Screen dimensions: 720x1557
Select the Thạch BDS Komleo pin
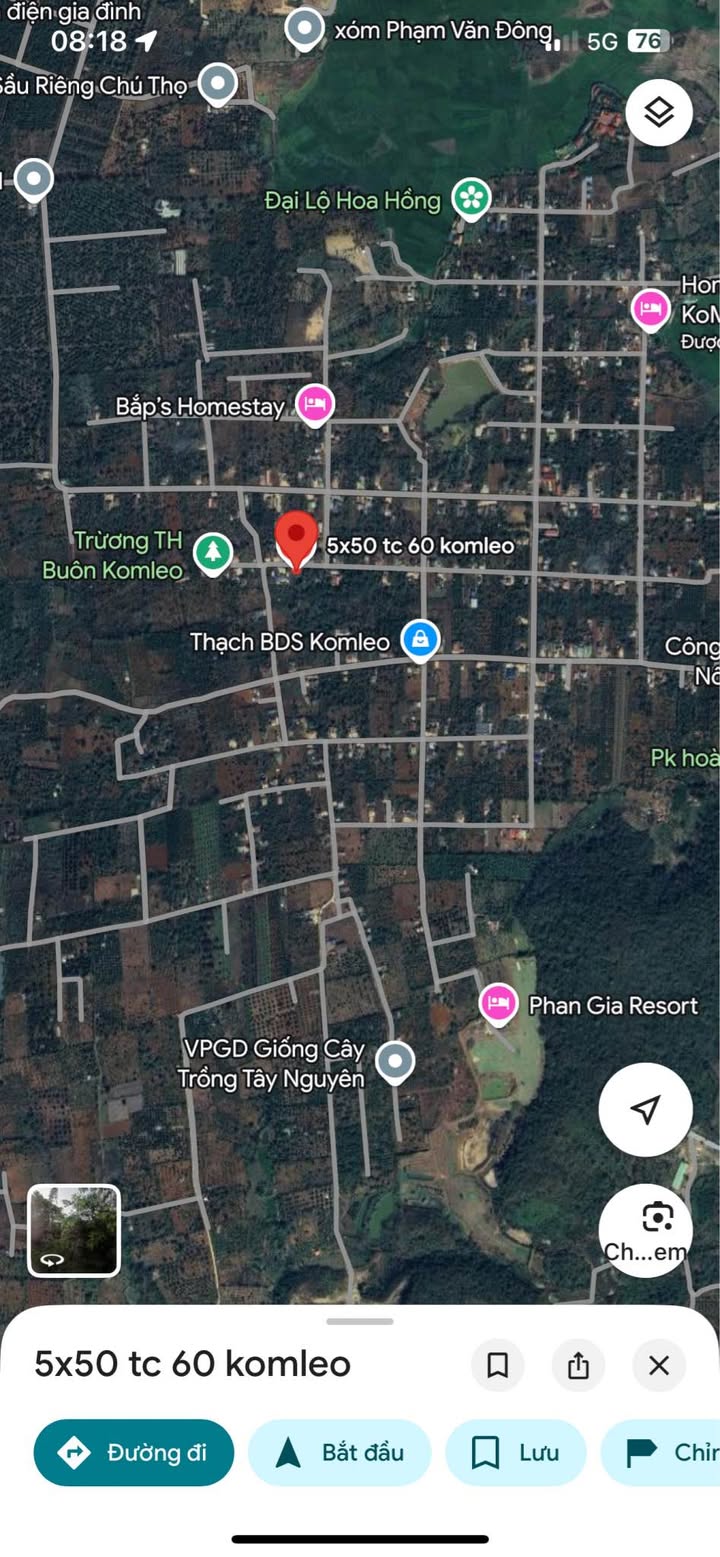point(420,640)
